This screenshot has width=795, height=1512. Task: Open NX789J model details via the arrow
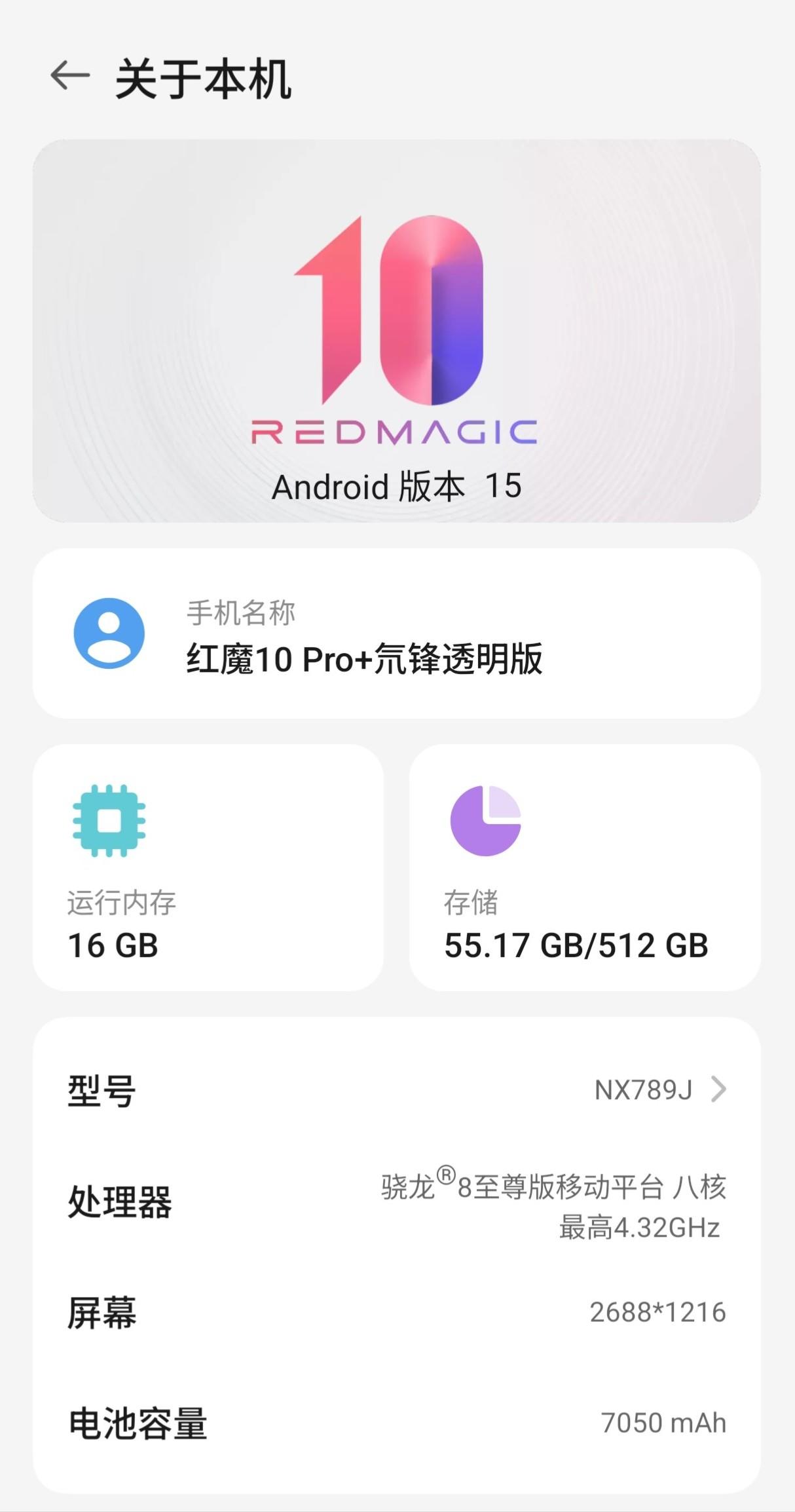tap(719, 1088)
